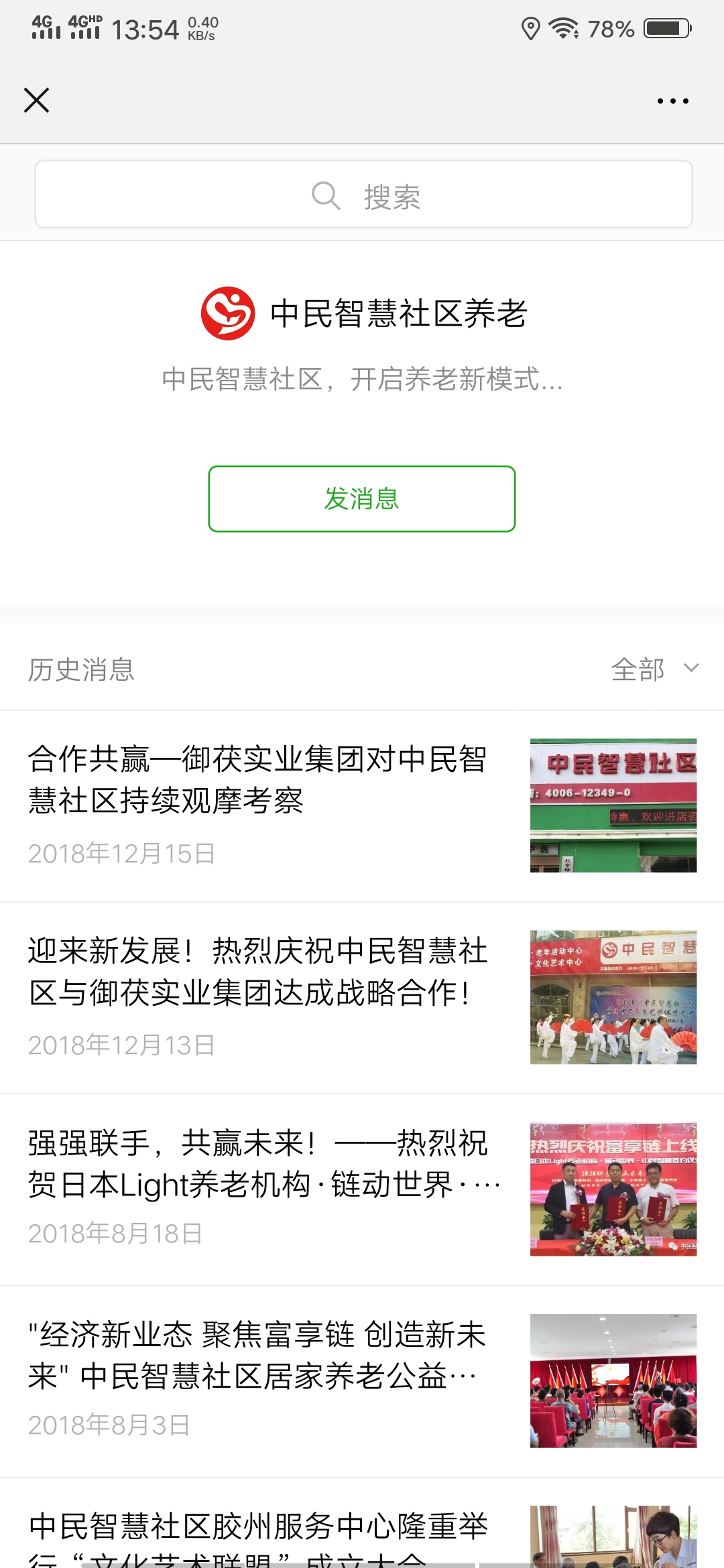The height and width of the screenshot is (1568, 724).
Task: Open the 中民智慧社区养老 account profile
Action: point(365,314)
